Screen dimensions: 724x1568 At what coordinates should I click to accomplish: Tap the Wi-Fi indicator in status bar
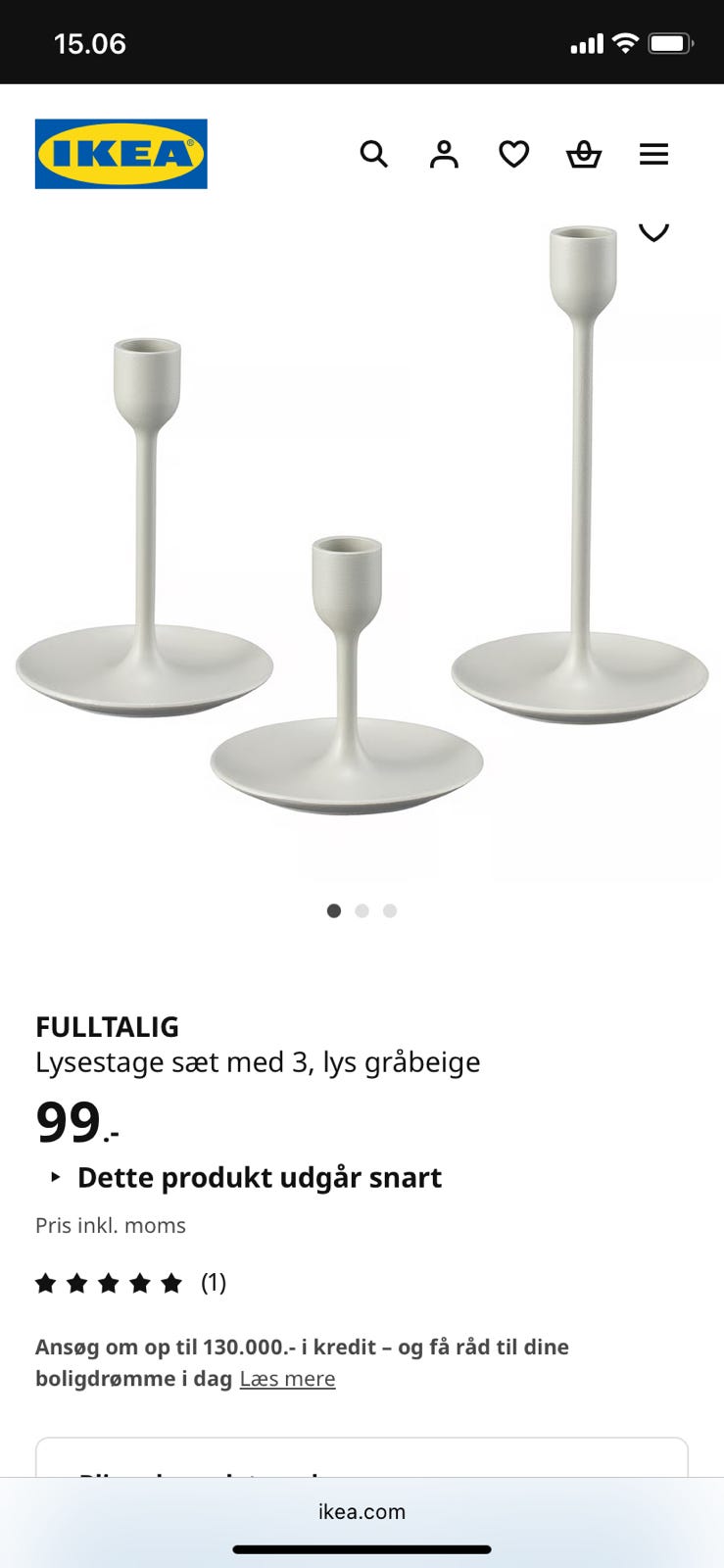pos(626,42)
